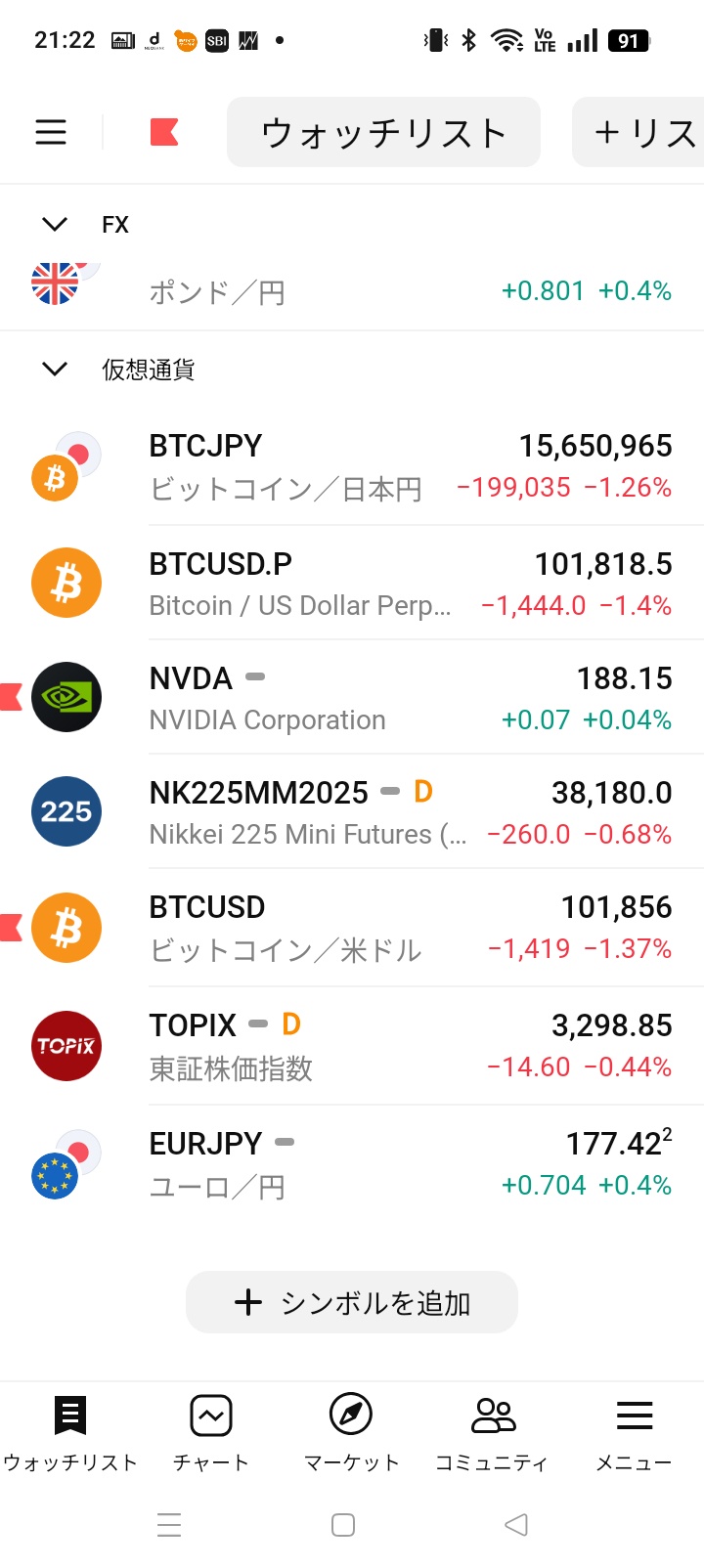Open EURJPY ユーロ/円 row

(x=352, y=1163)
